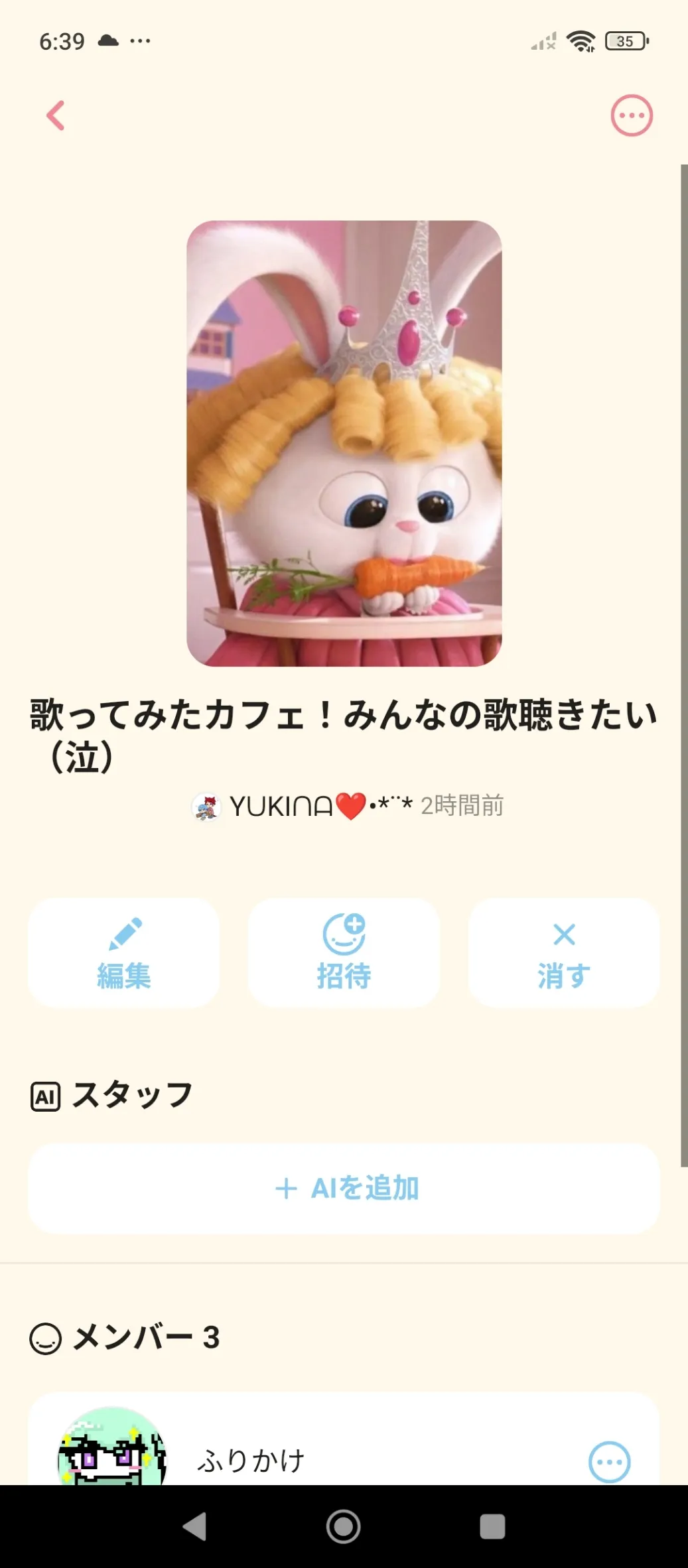
Task: Tap the 編集 edit button
Action: point(123,952)
